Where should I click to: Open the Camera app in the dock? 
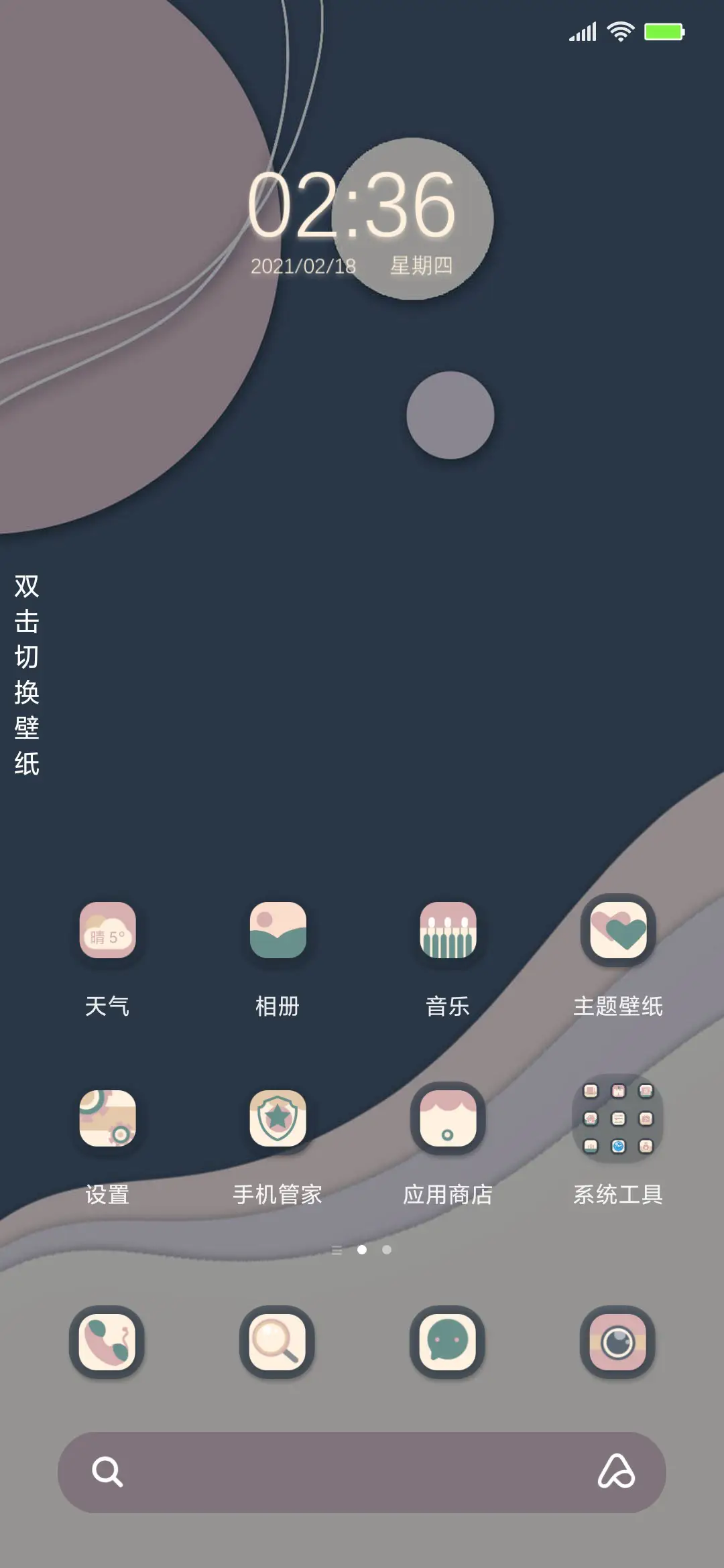tap(617, 1344)
